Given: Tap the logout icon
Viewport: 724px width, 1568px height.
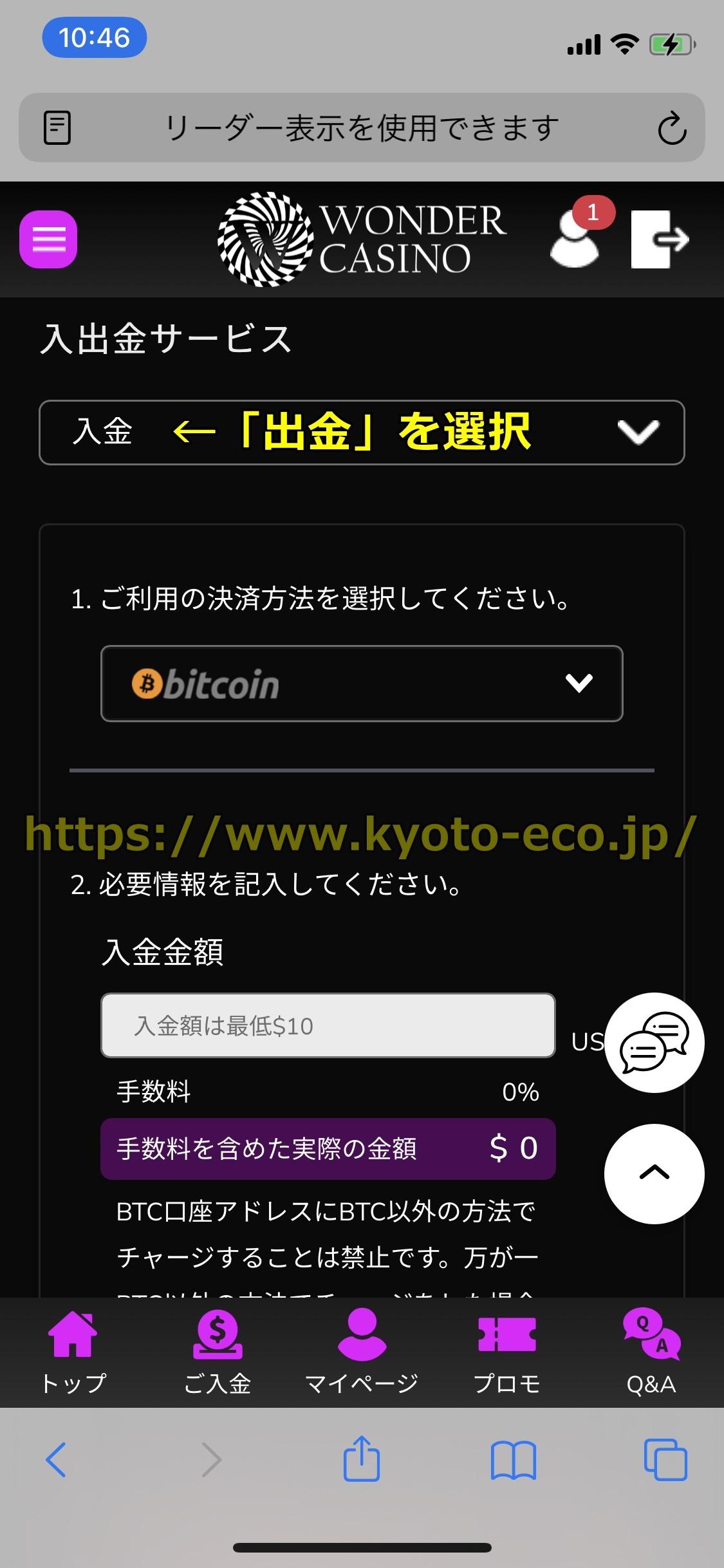Looking at the screenshot, I should click(x=660, y=239).
